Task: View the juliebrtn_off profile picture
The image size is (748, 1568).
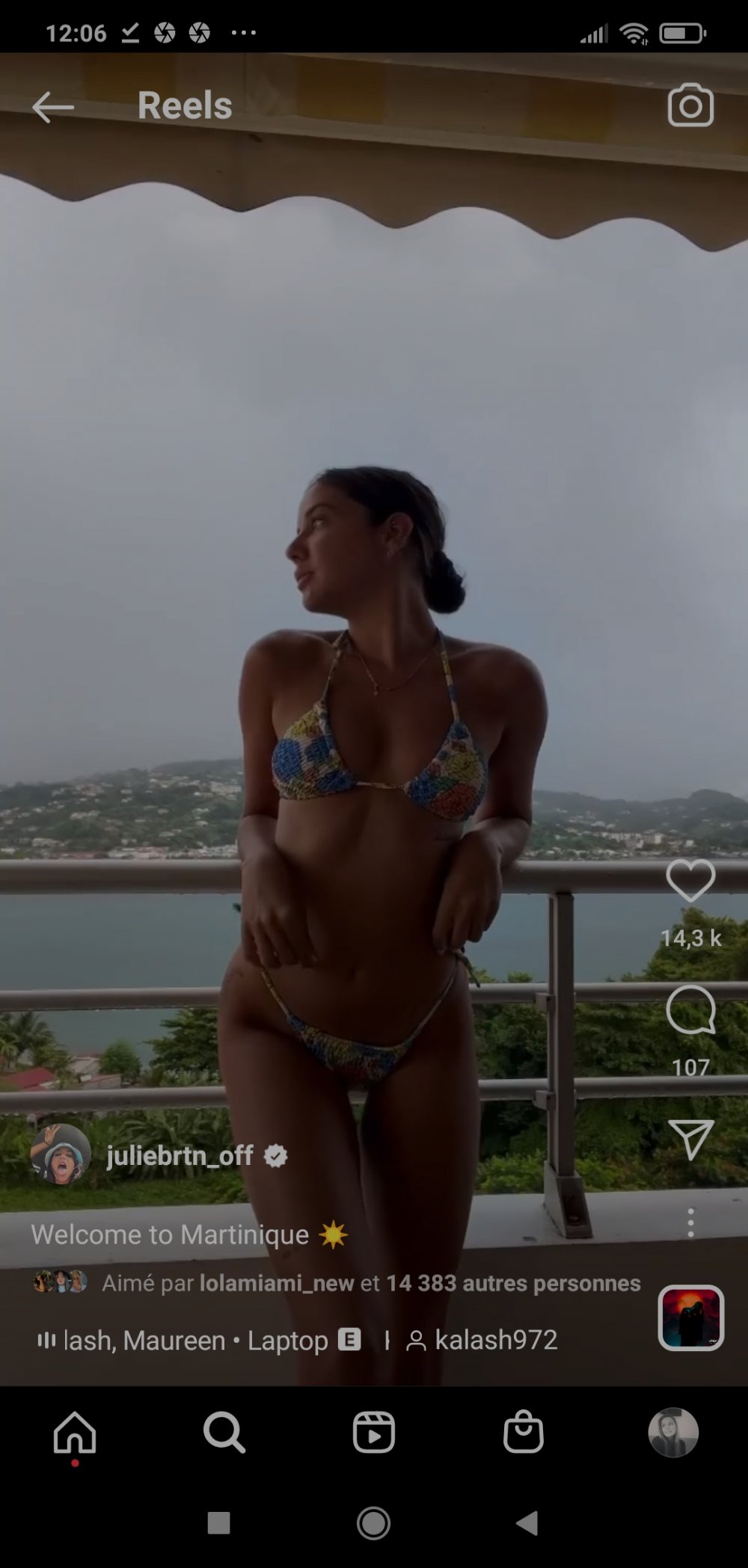Action: [x=61, y=1155]
